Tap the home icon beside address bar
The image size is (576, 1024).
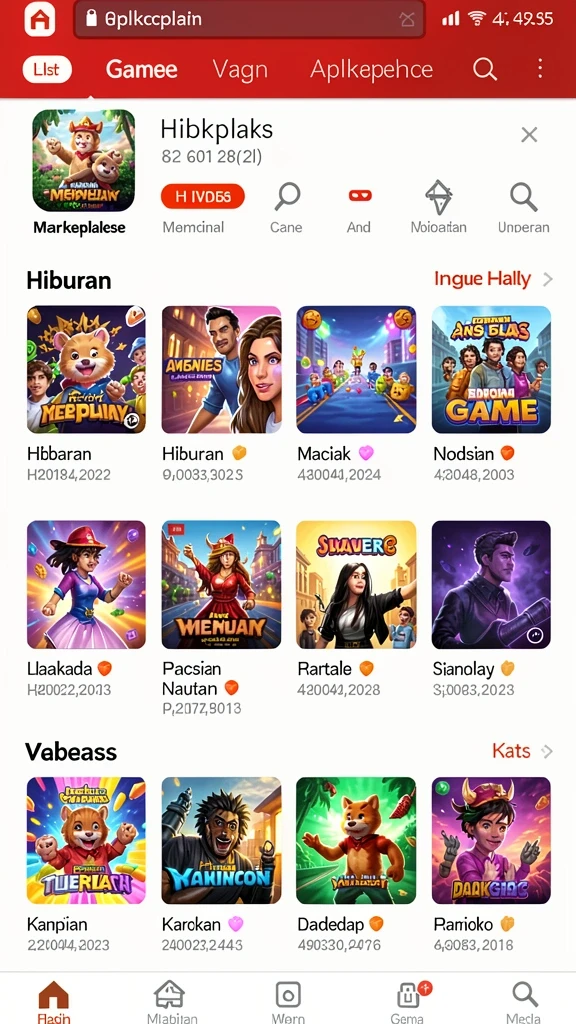coord(40,18)
